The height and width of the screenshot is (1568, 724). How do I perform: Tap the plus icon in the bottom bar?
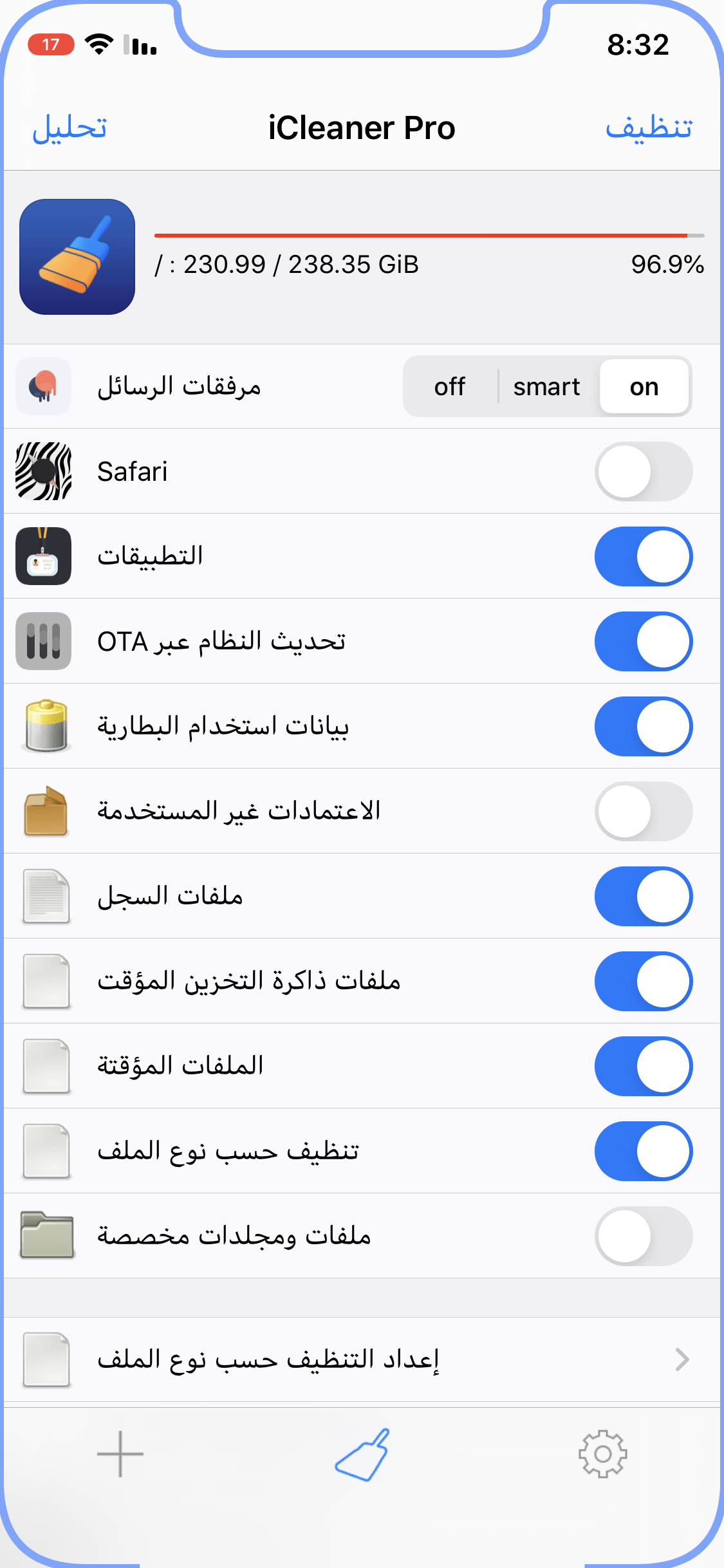[120, 1454]
